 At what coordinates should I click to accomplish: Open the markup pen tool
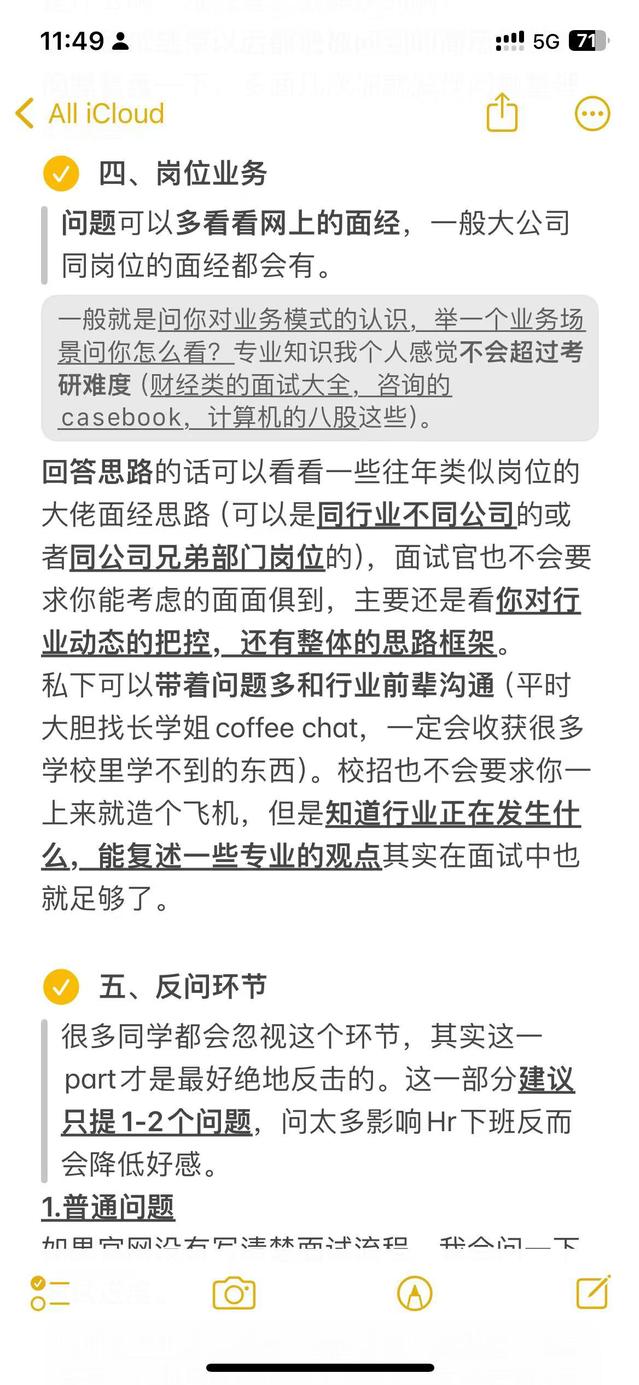click(414, 1293)
